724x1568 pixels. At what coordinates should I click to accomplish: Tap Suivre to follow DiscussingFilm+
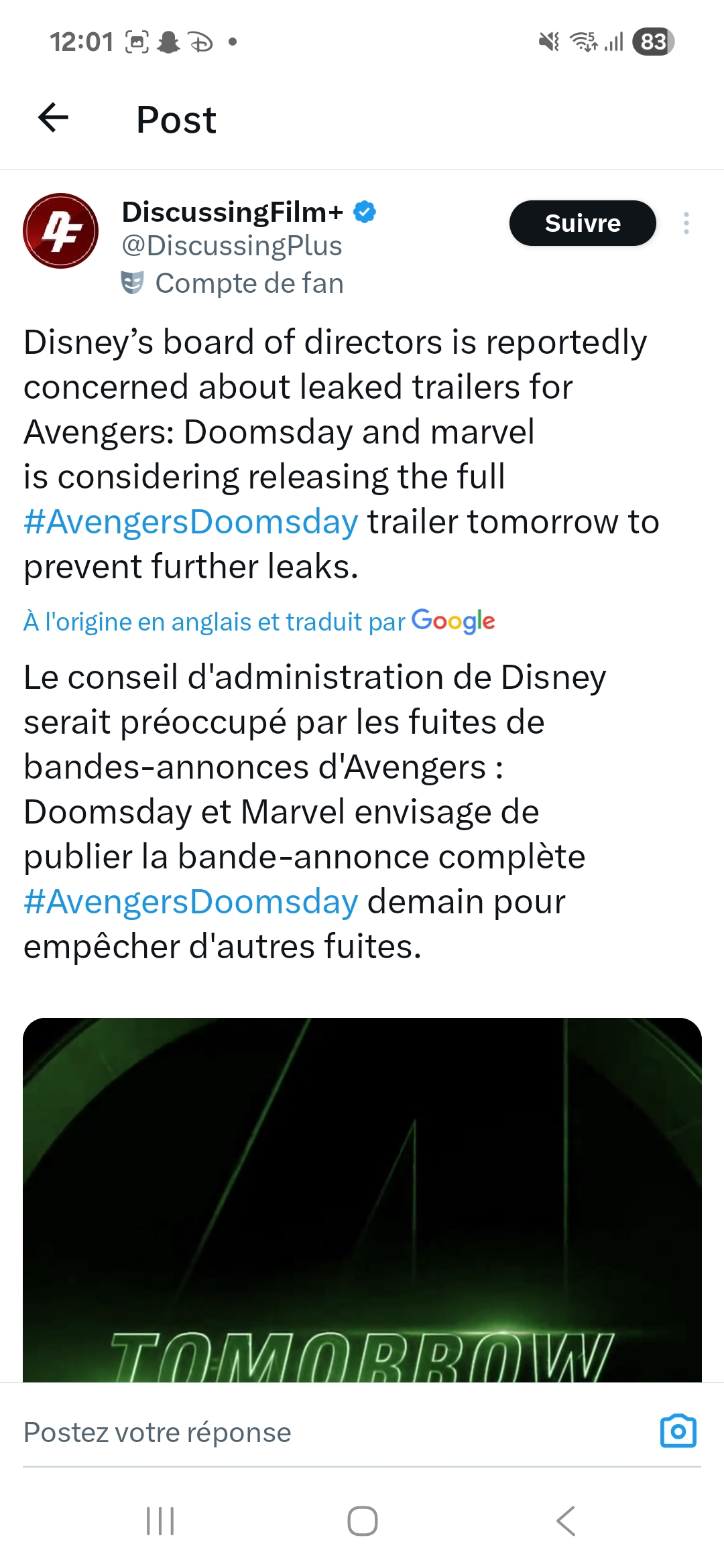pos(582,223)
